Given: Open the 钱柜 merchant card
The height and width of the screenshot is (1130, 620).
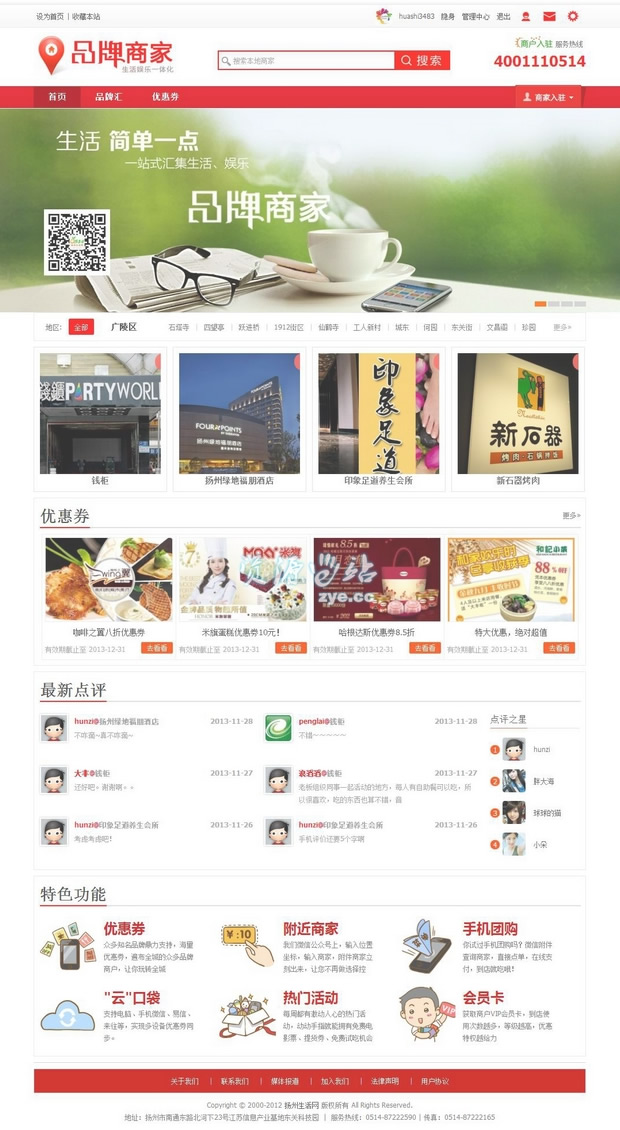Looking at the screenshot, I should tap(100, 420).
